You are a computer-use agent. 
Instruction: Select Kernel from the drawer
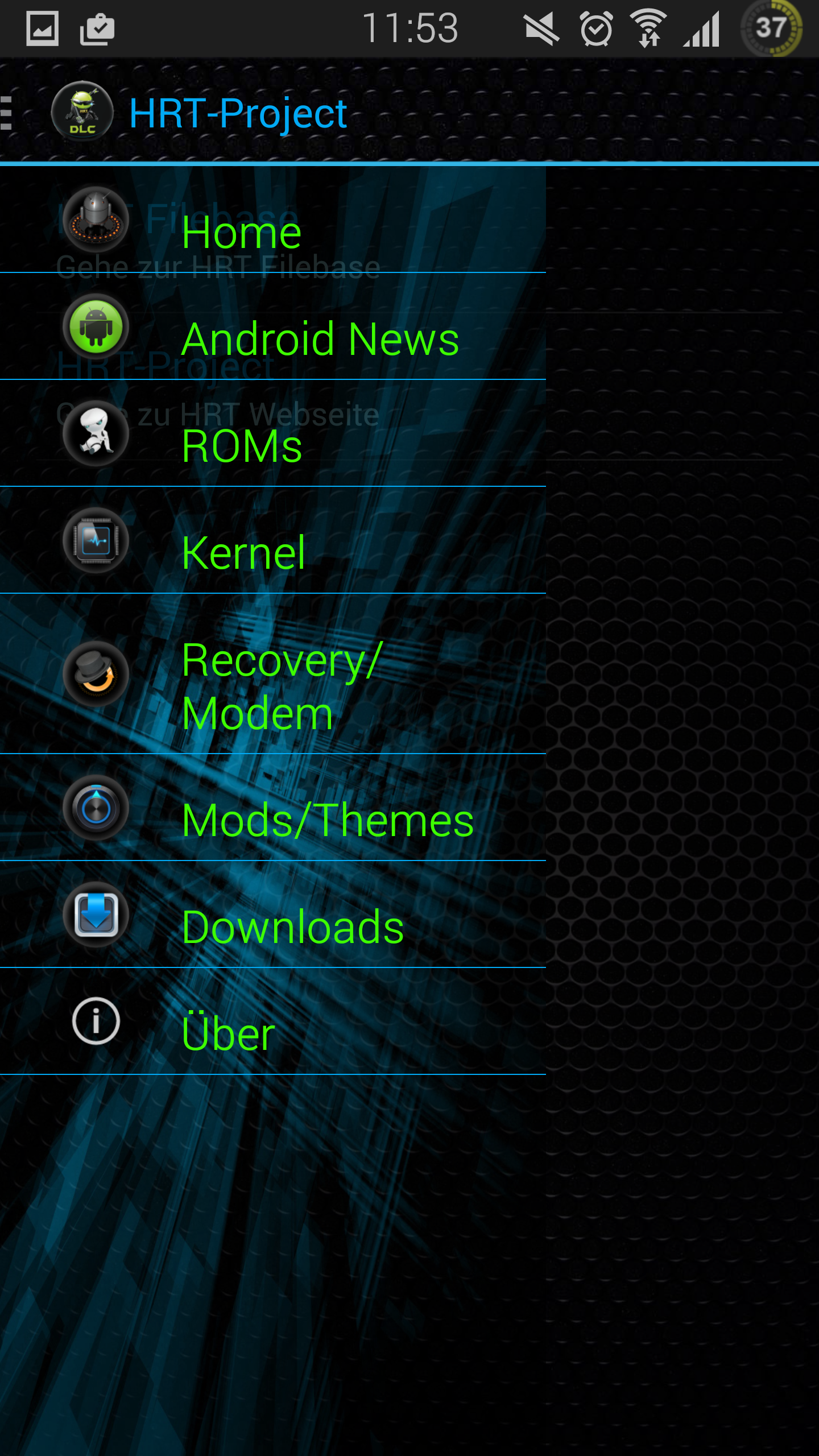(273, 541)
